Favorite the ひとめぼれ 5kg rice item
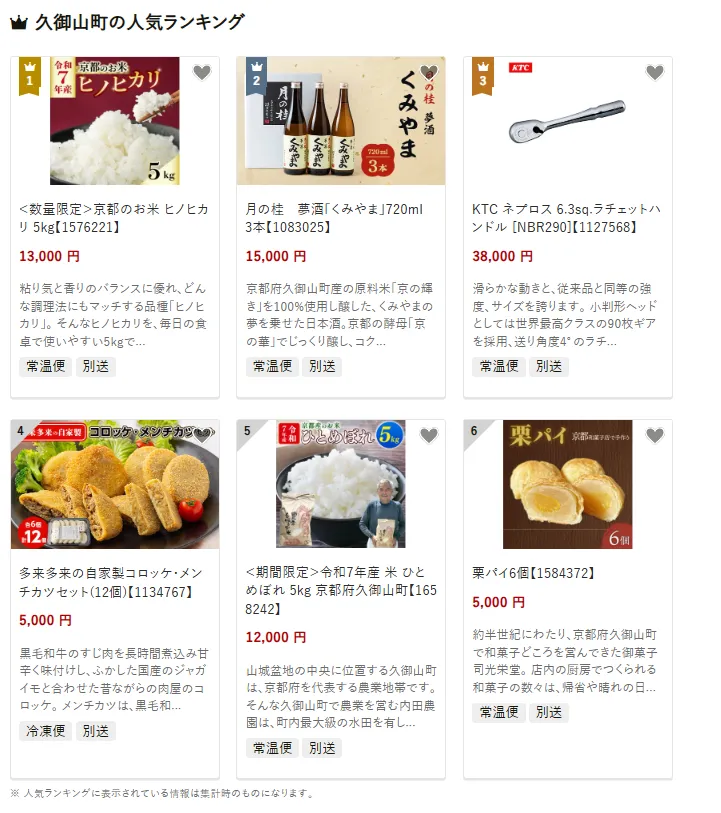The width and height of the screenshot is (721, 813). pos(429,435)
